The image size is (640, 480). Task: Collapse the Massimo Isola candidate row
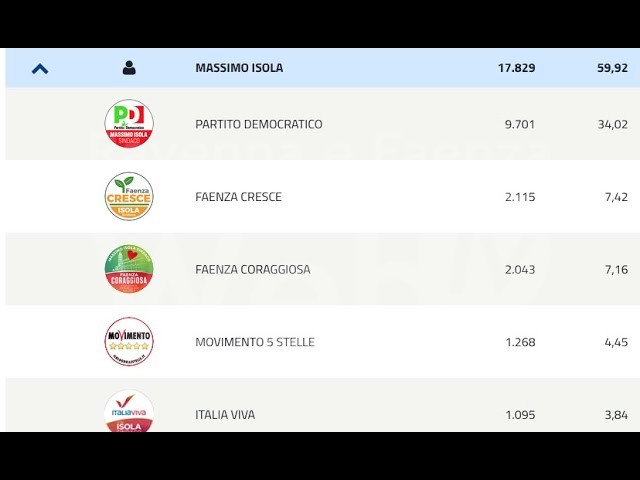click(40, 69)
